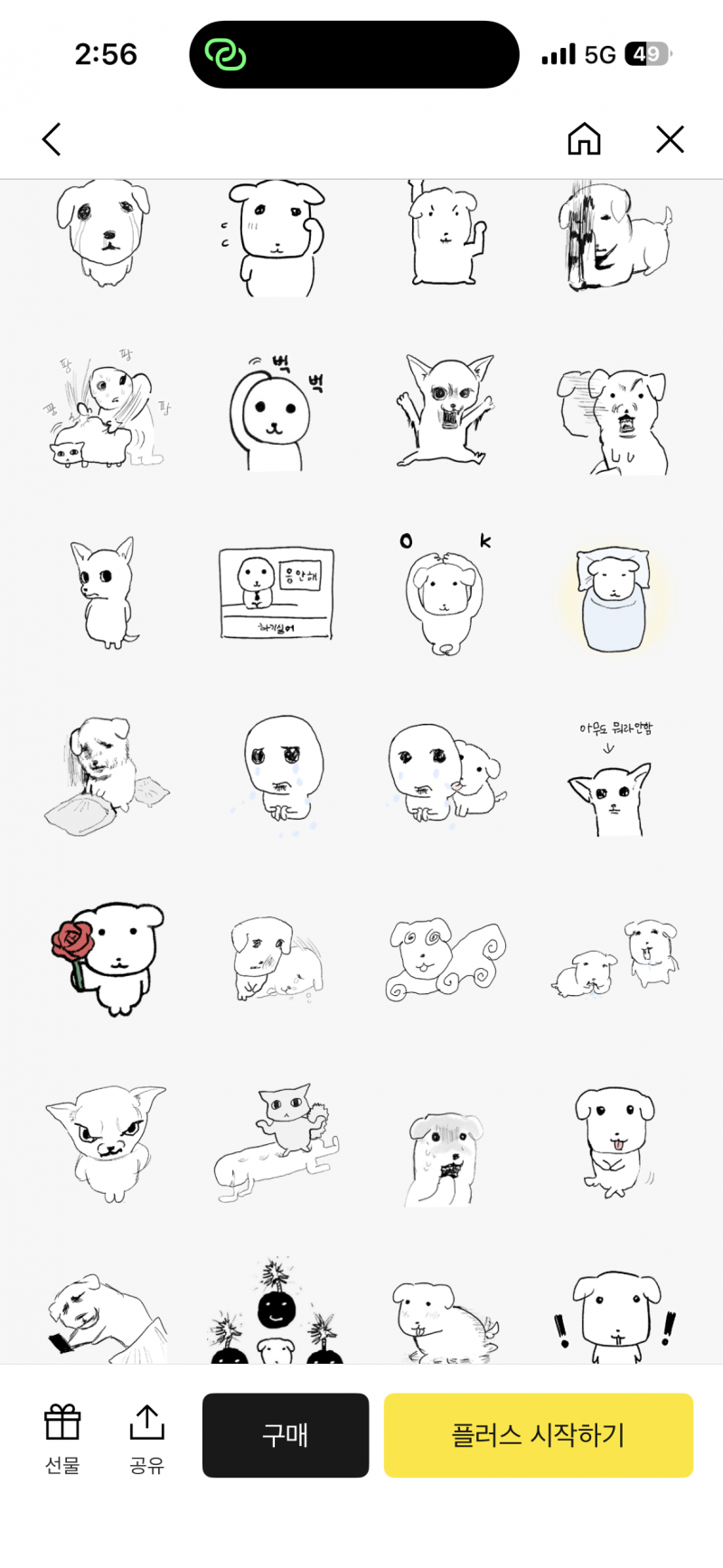Preview the emoticon labeled 아무도 뭐라안함

click(614, 779)
